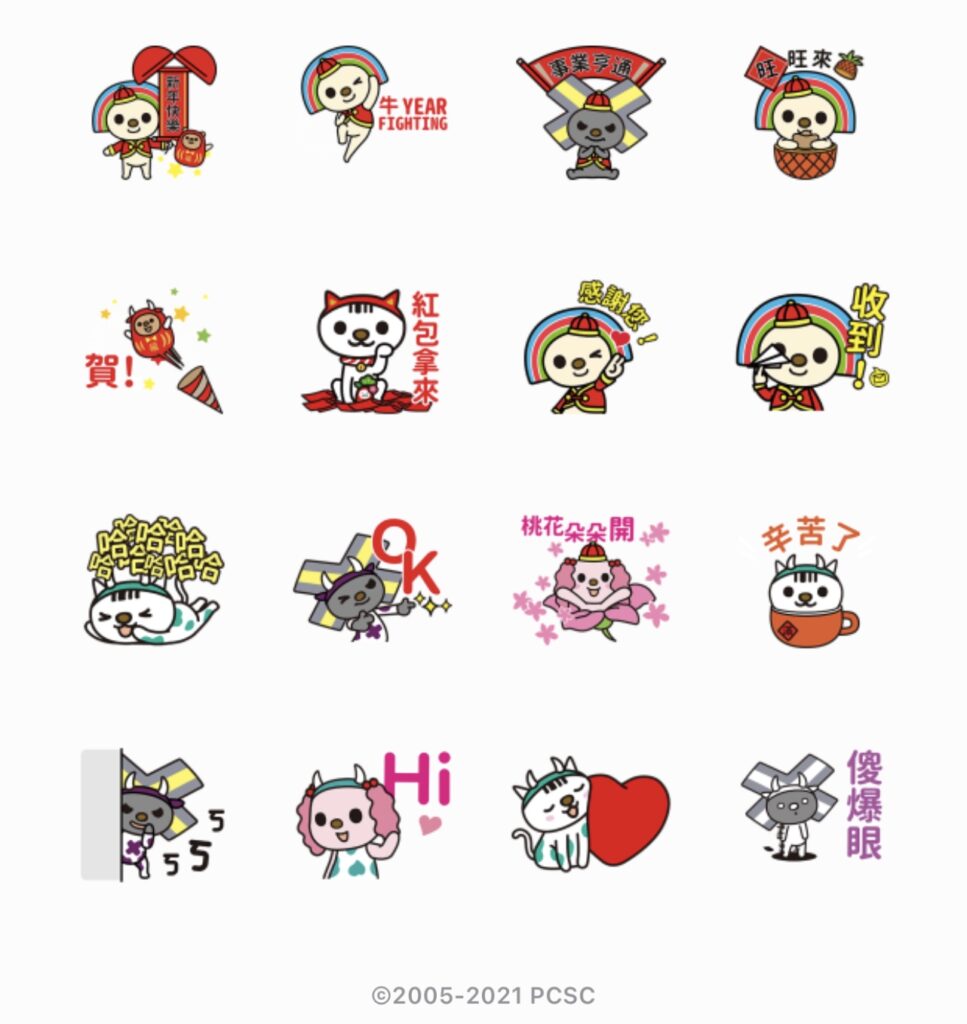Select the 收到! sticker
Screen dimensions: 967x1024
tap(811, 349)
